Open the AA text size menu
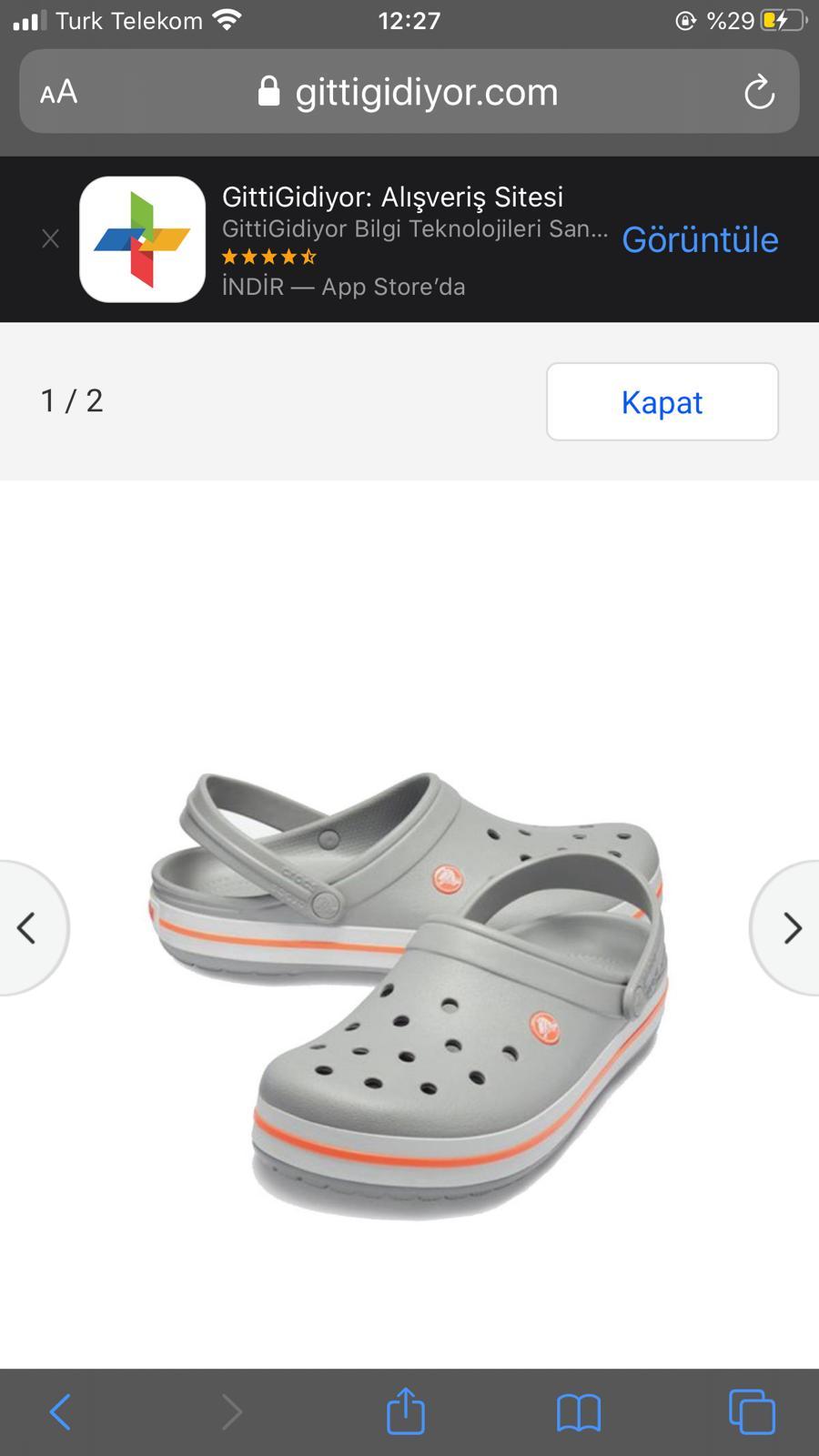 click(x=59, y=92)
